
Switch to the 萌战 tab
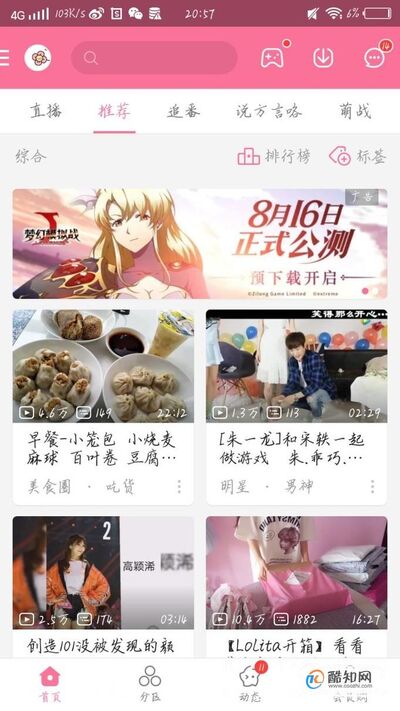tap(356, 111)
